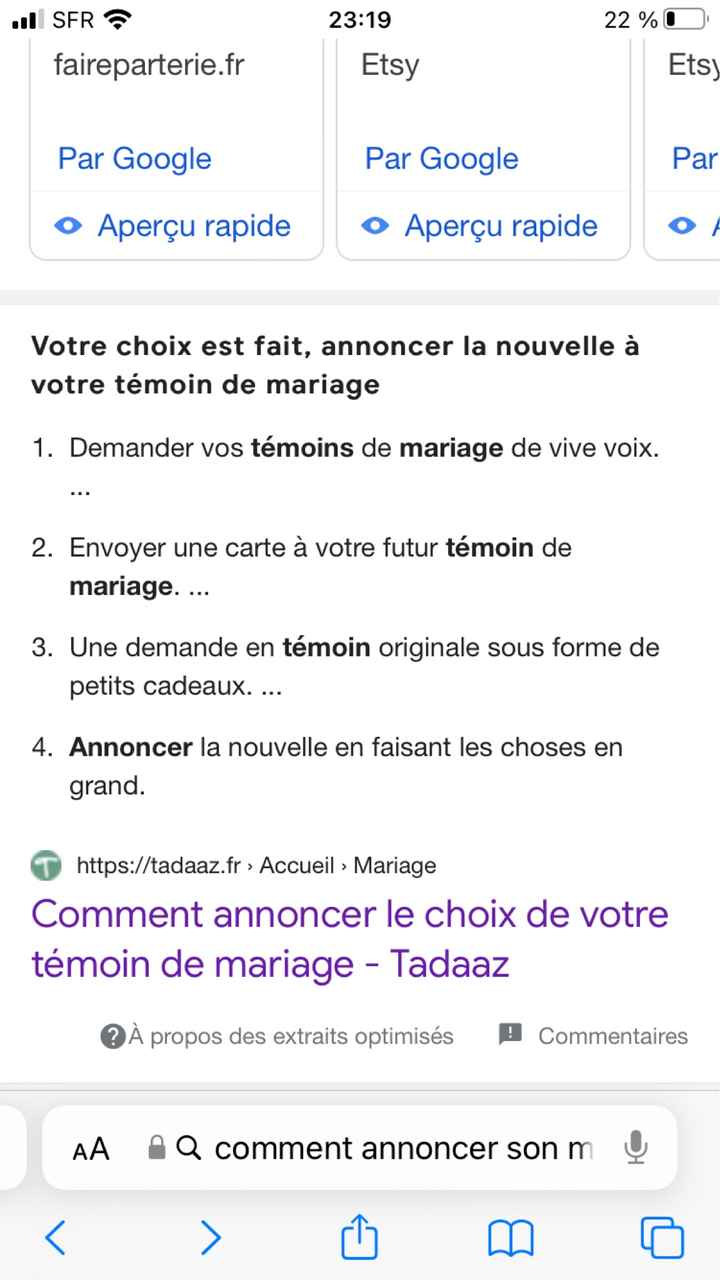
Task: Share this page
Action: (360, 1238)
